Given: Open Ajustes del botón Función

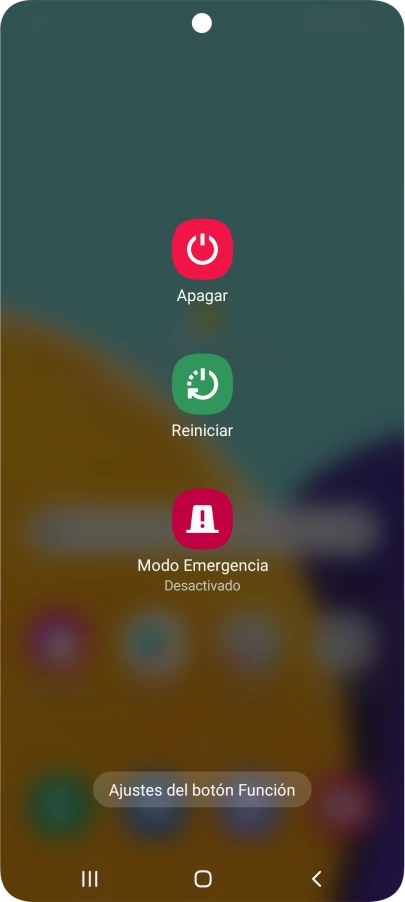Looking at the screenshot, I should (202, 790).
